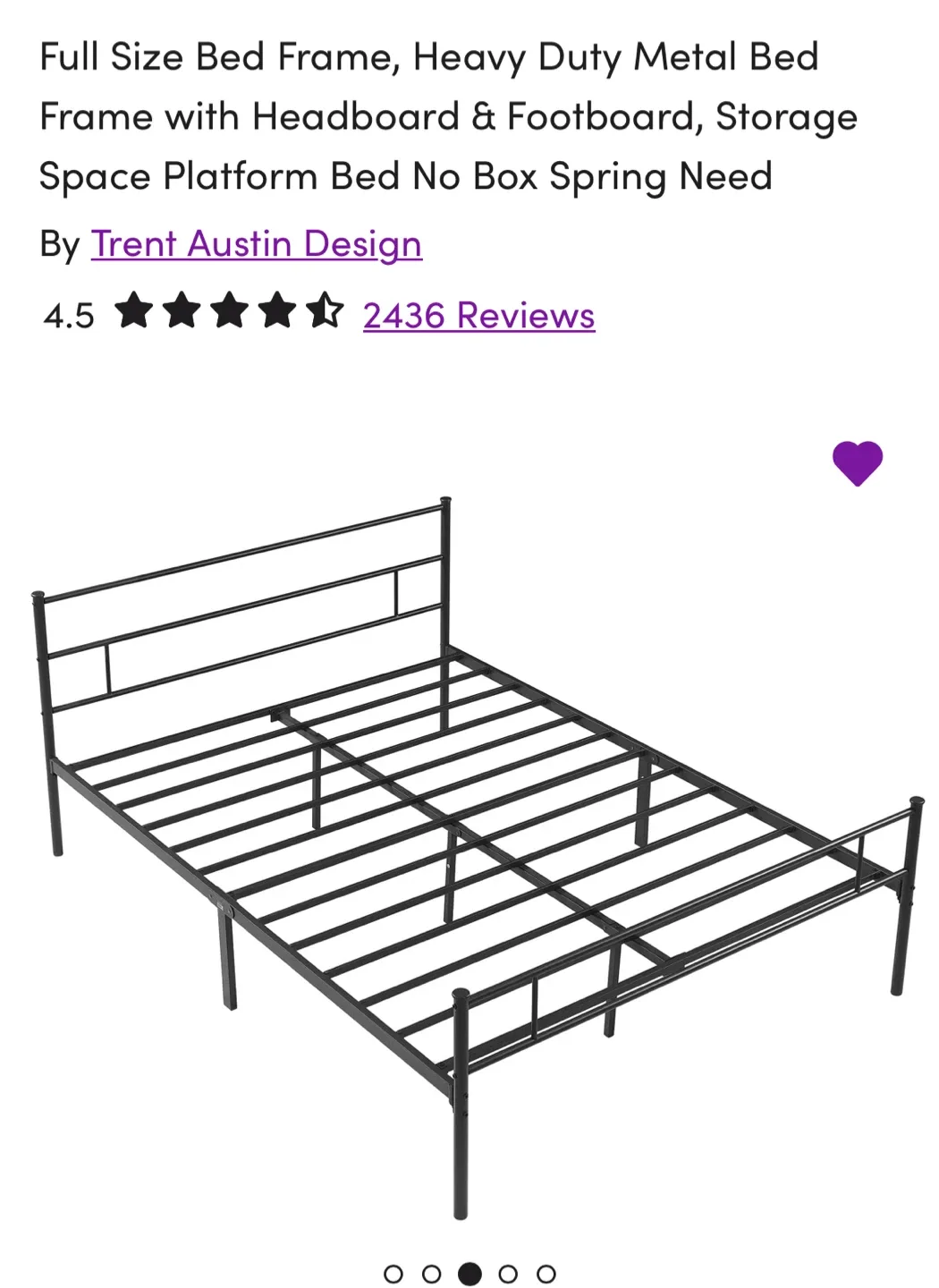The width and height of the screenshot is (939, 1288).
Task: Click the half-filled fifth star
Action: click(x=326, y=315)
